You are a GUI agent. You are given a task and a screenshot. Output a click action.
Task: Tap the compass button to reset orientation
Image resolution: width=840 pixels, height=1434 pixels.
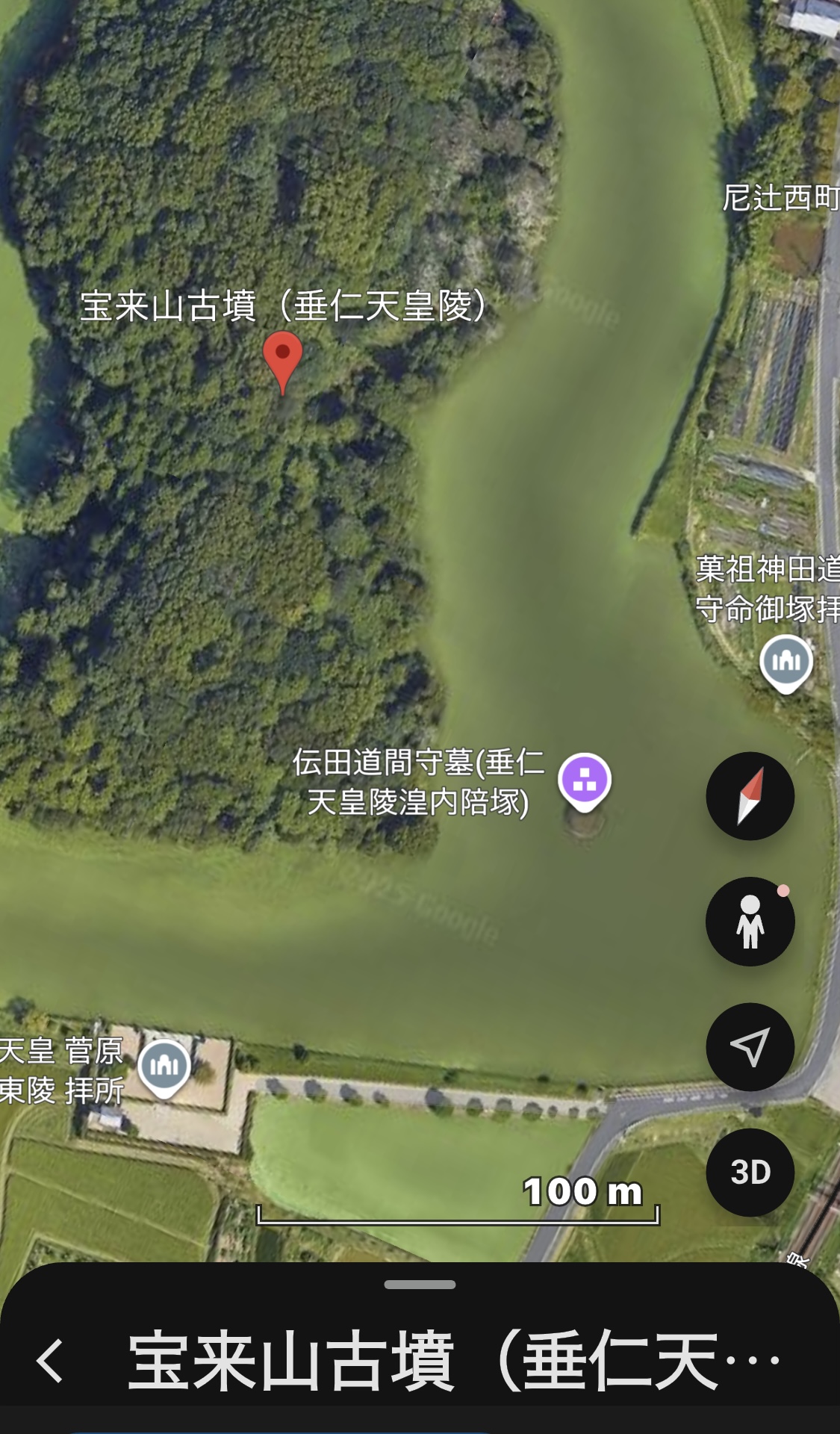pyautogui.click(x=750, y=796)
